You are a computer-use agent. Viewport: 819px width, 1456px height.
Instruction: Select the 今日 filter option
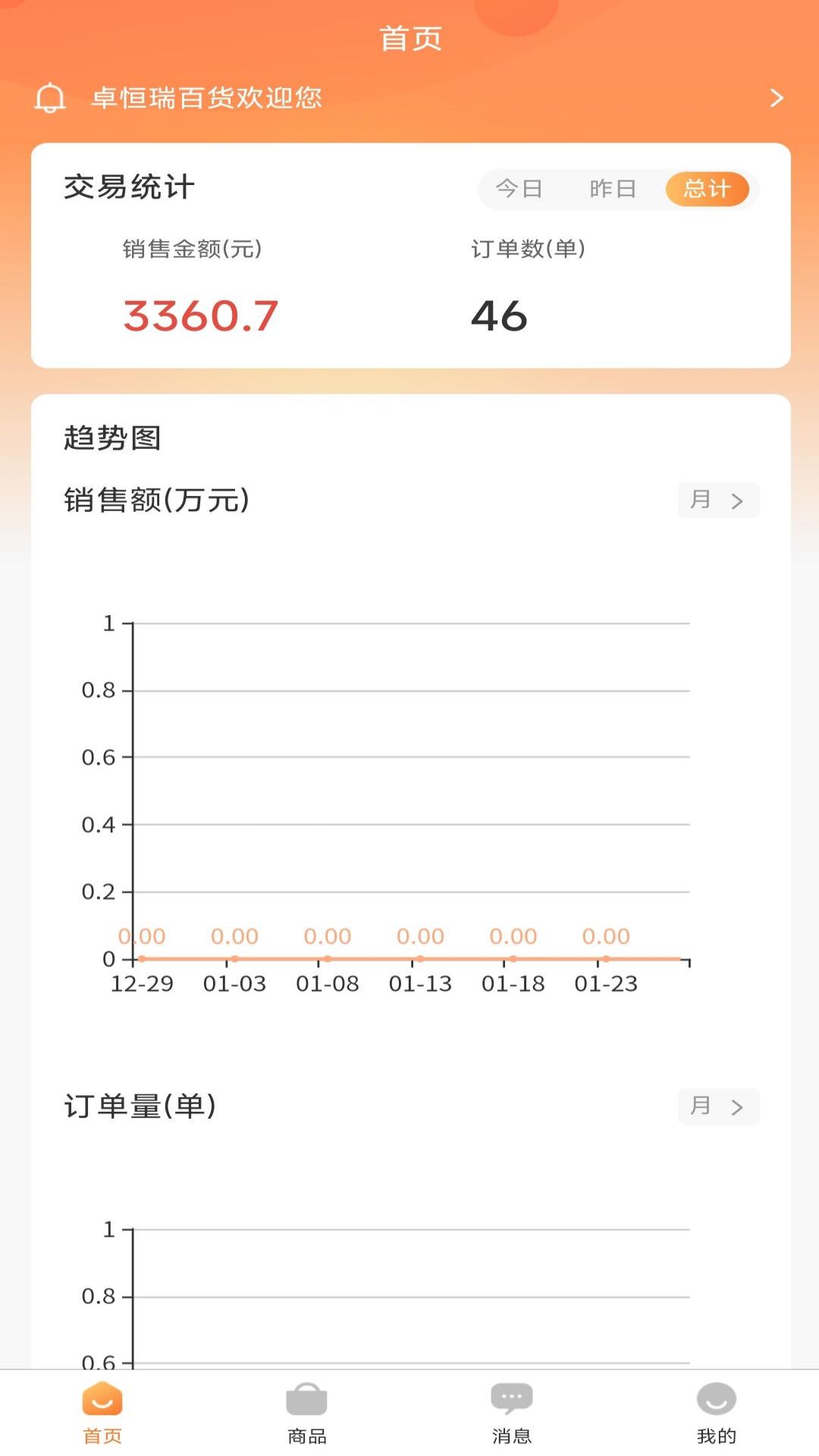point(519,189)
